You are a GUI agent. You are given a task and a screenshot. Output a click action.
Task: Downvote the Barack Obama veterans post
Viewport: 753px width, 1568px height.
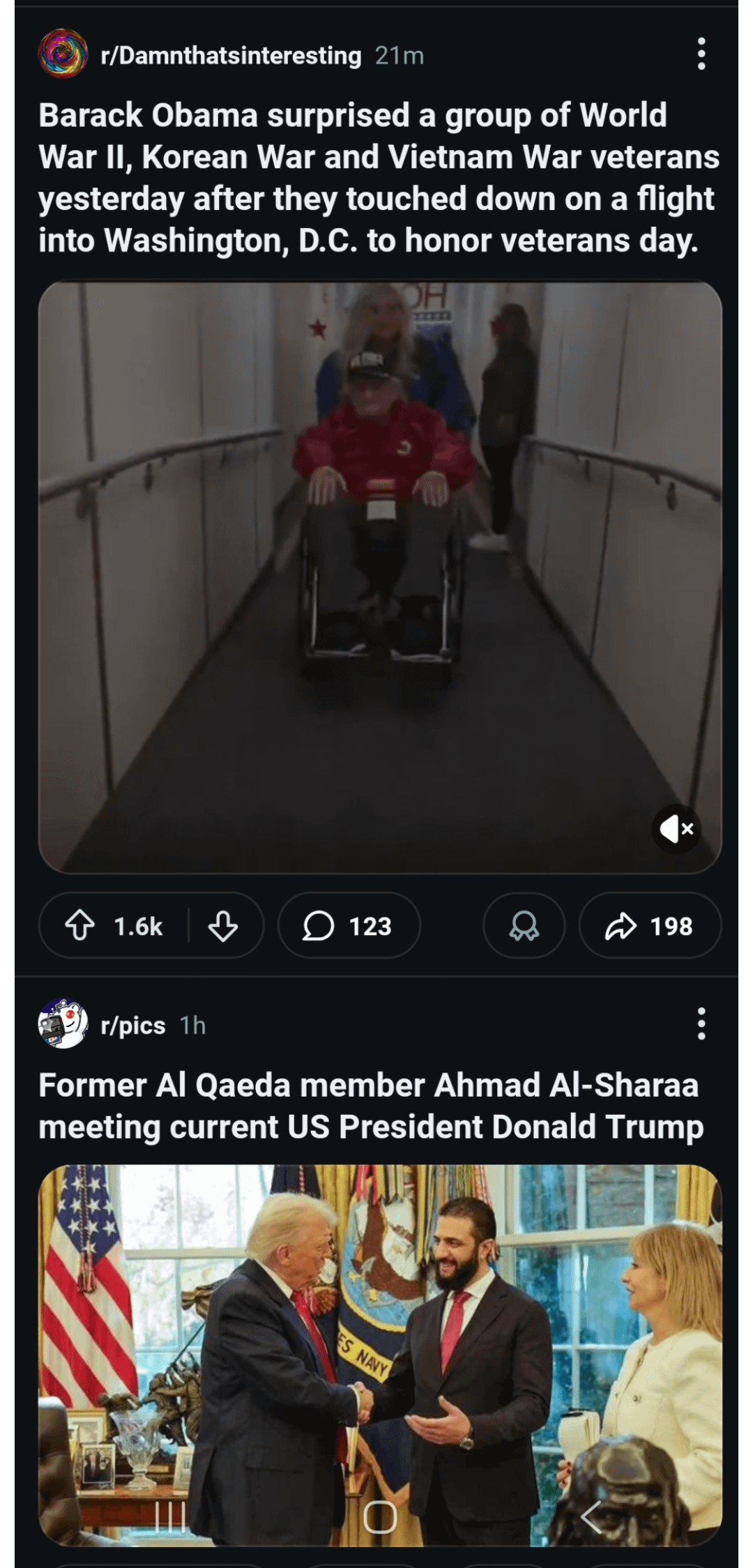coord(223,926)
